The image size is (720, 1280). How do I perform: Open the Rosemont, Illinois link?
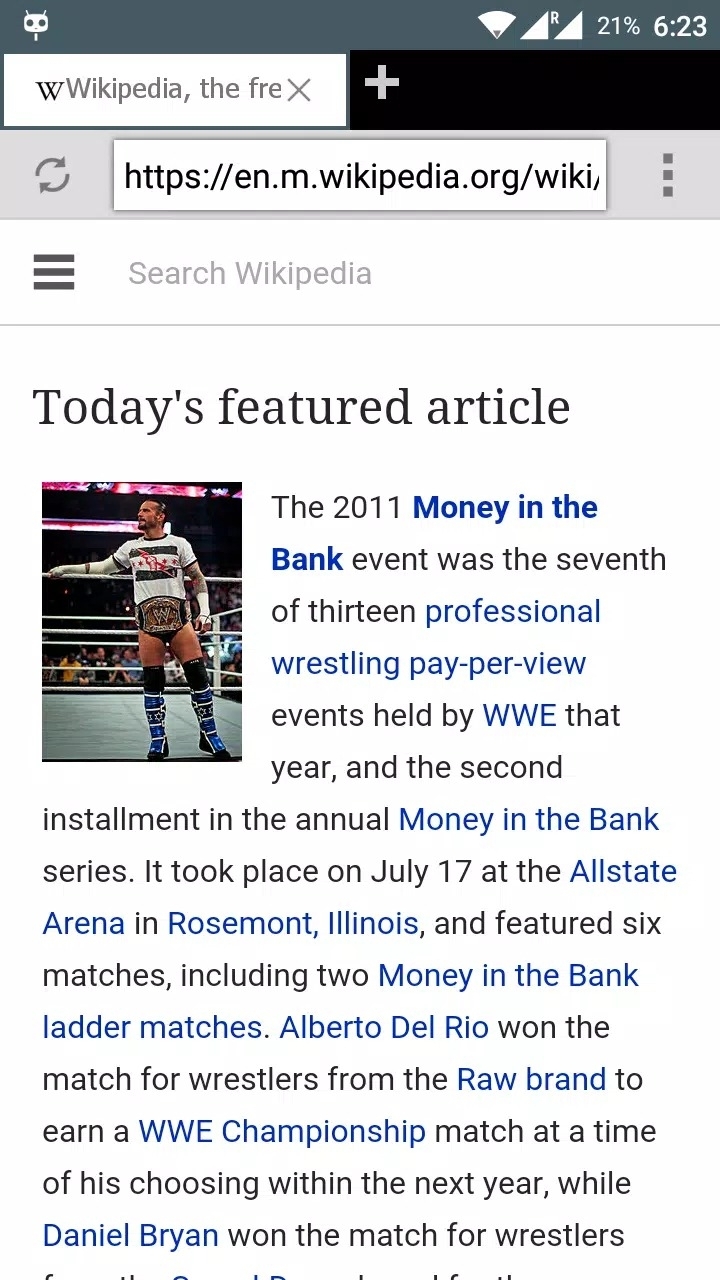293,924
